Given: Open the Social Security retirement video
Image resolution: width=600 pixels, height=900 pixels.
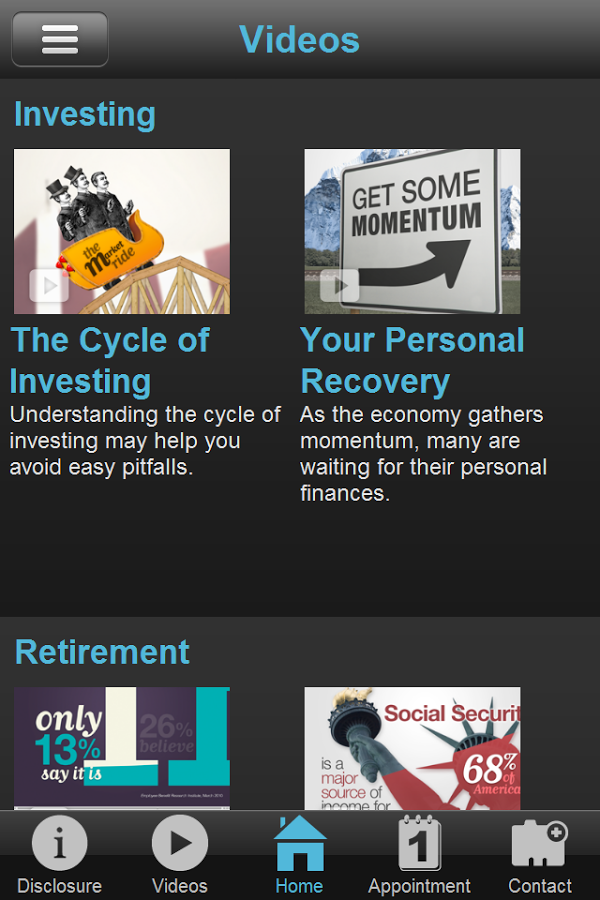Looking at the screenshot, I should (x=412, y=747).
